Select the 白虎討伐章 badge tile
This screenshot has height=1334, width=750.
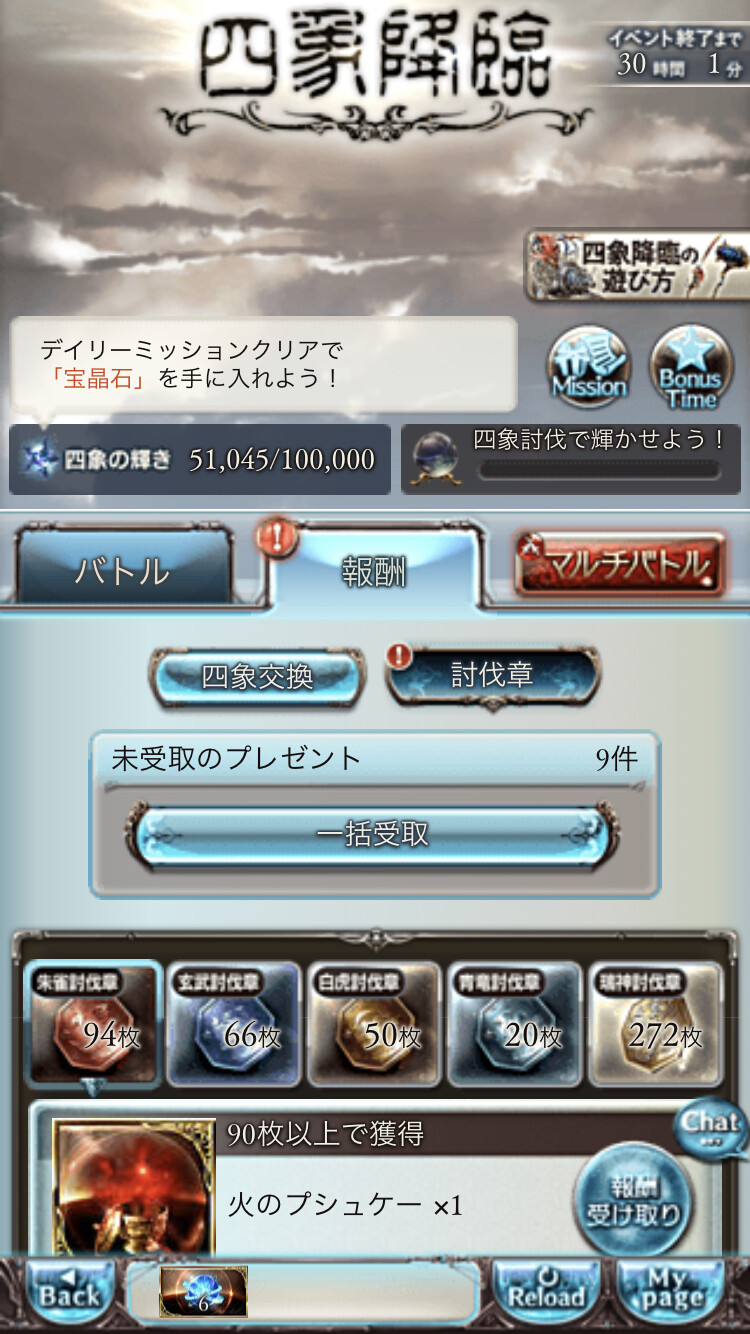(x=373, y=1024)
